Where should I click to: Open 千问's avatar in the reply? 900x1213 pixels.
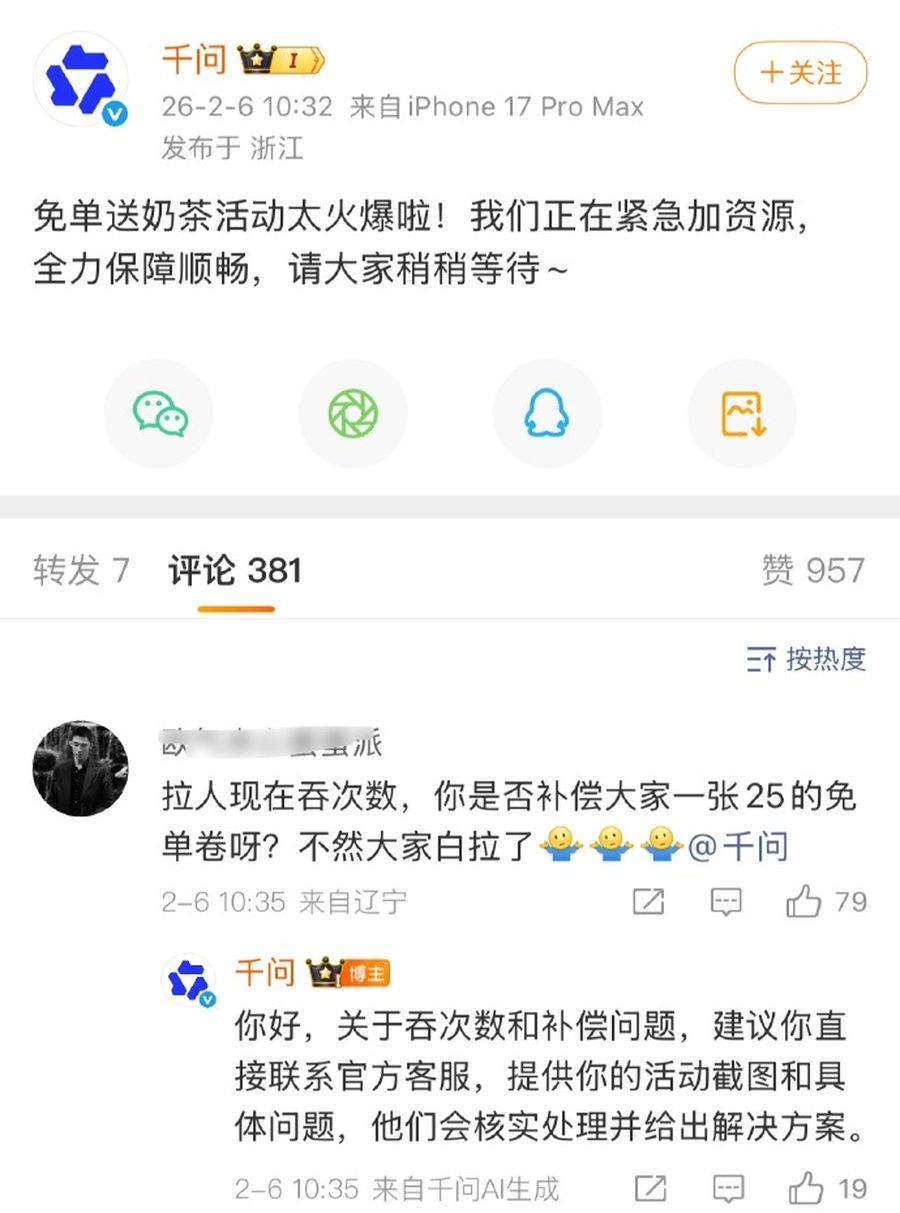click(x=189, y=981)
